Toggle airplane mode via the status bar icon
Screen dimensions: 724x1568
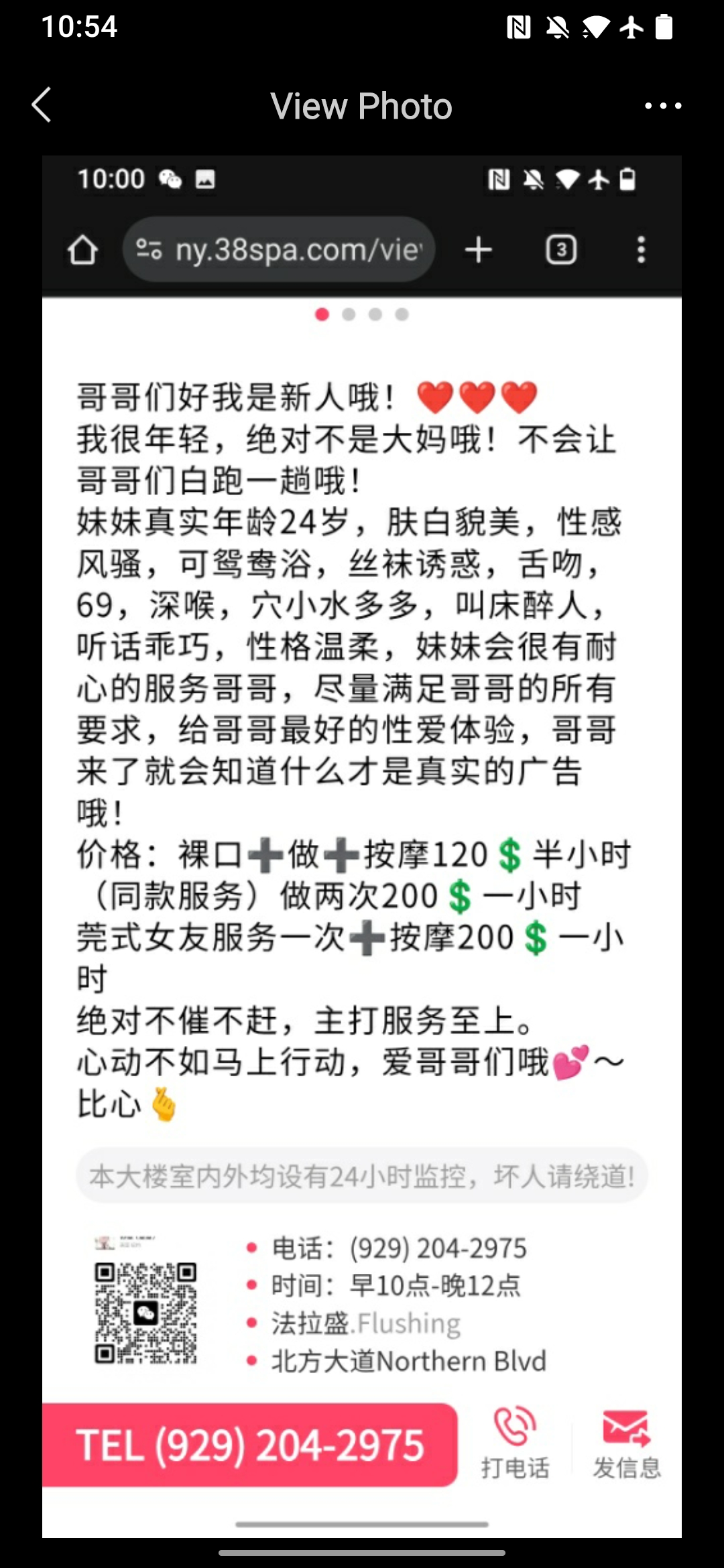(x=631, y=27)
